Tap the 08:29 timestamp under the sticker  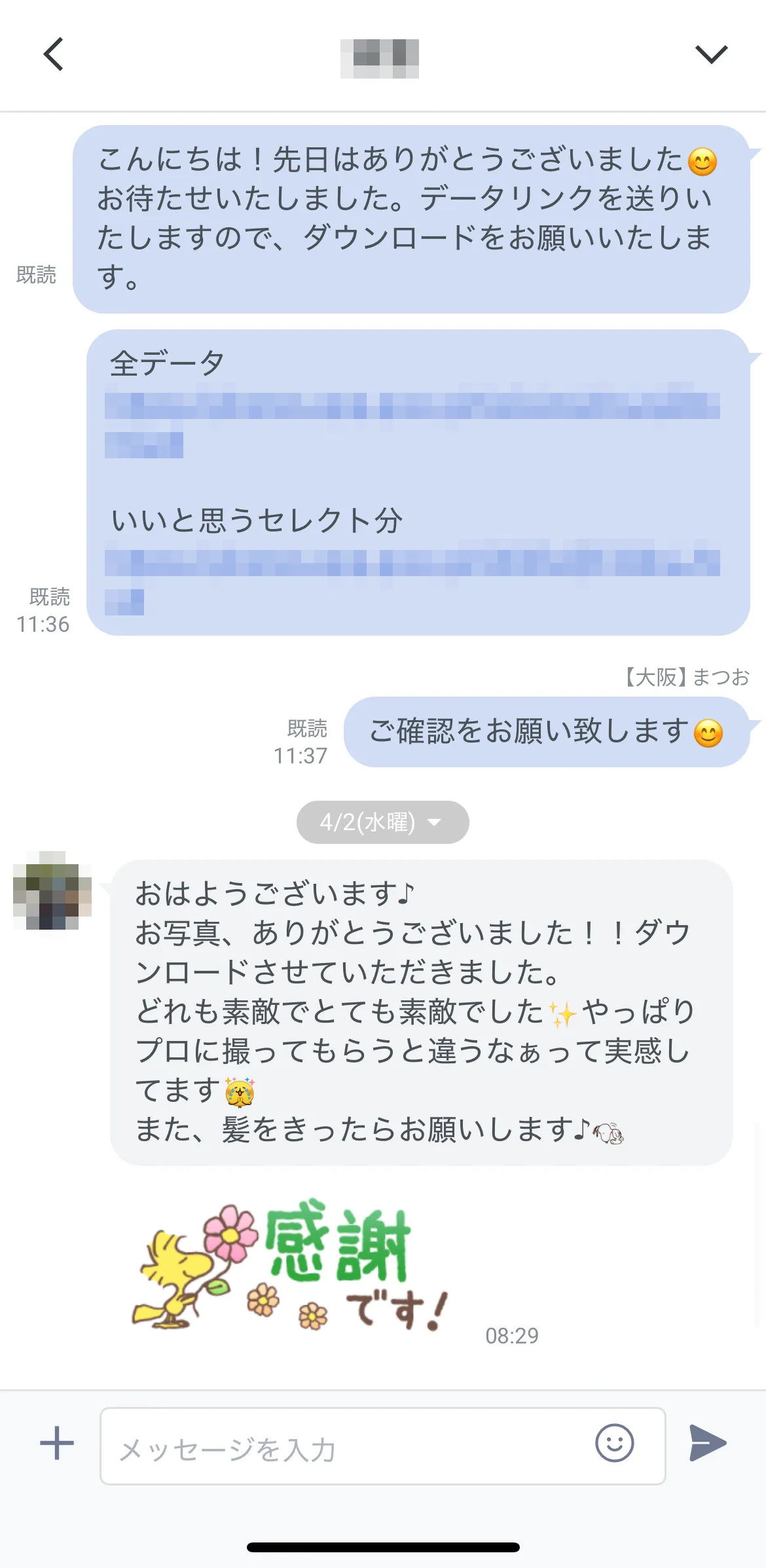pos(512,1336)
